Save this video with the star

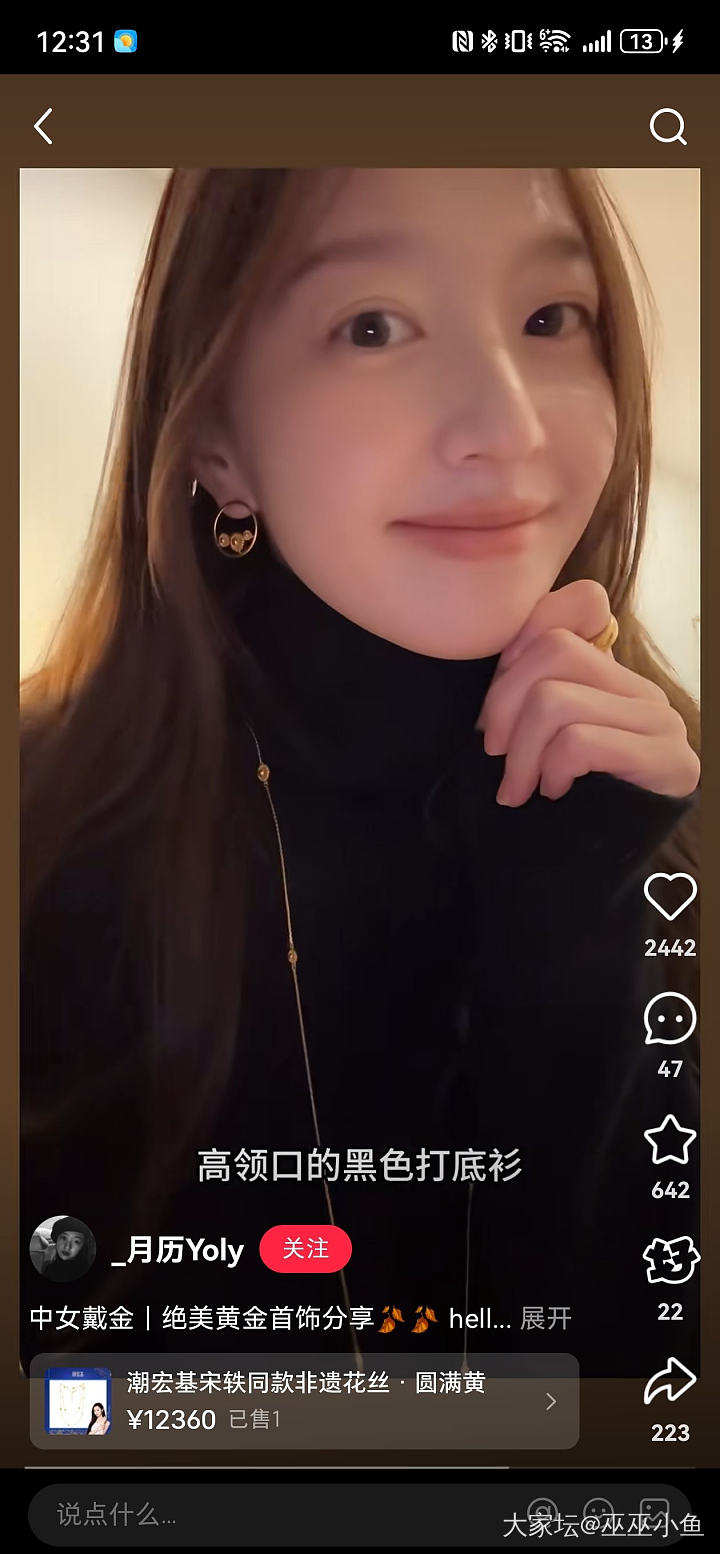point(669,1140)
